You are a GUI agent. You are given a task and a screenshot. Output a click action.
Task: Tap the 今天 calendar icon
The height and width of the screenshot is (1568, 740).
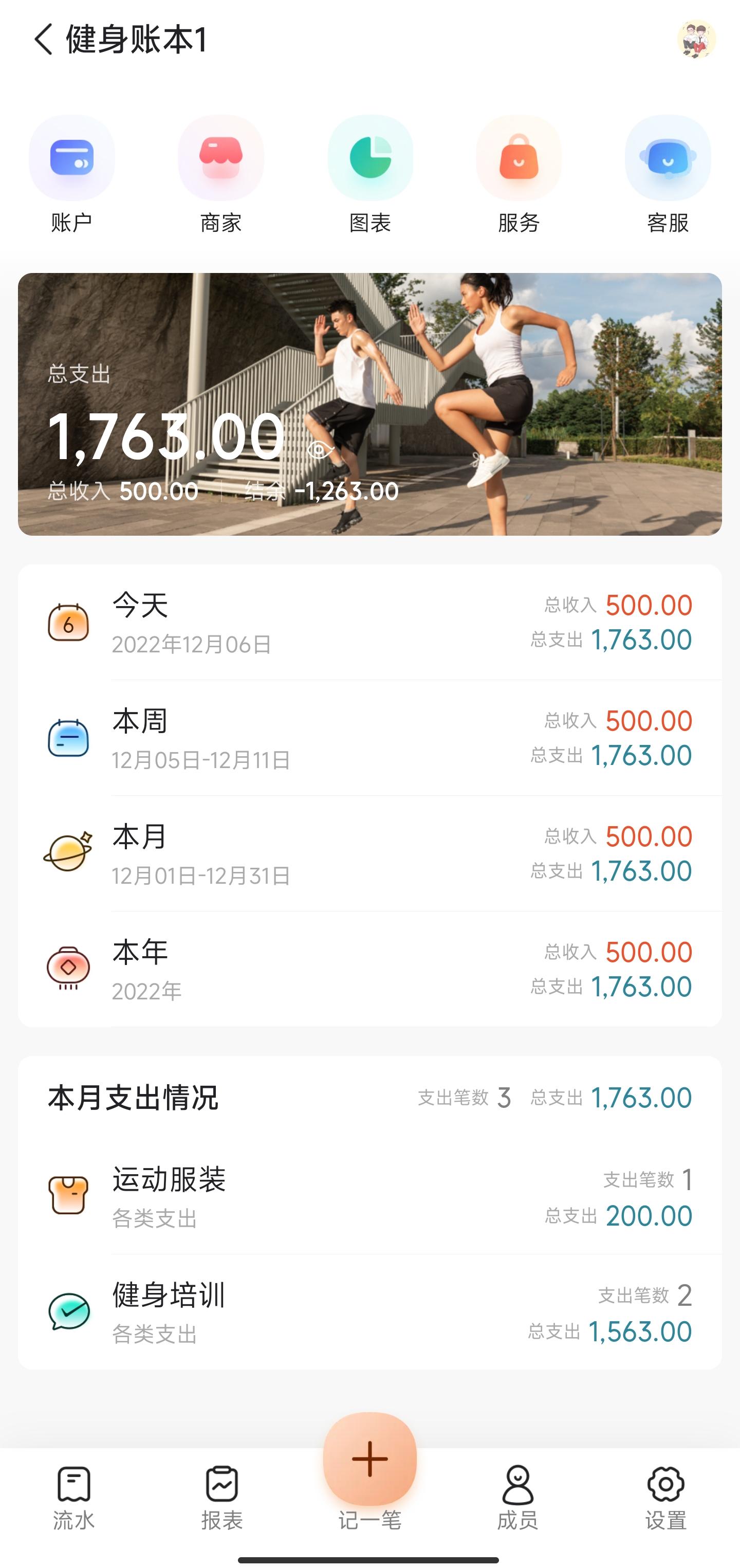pos(70,622)
